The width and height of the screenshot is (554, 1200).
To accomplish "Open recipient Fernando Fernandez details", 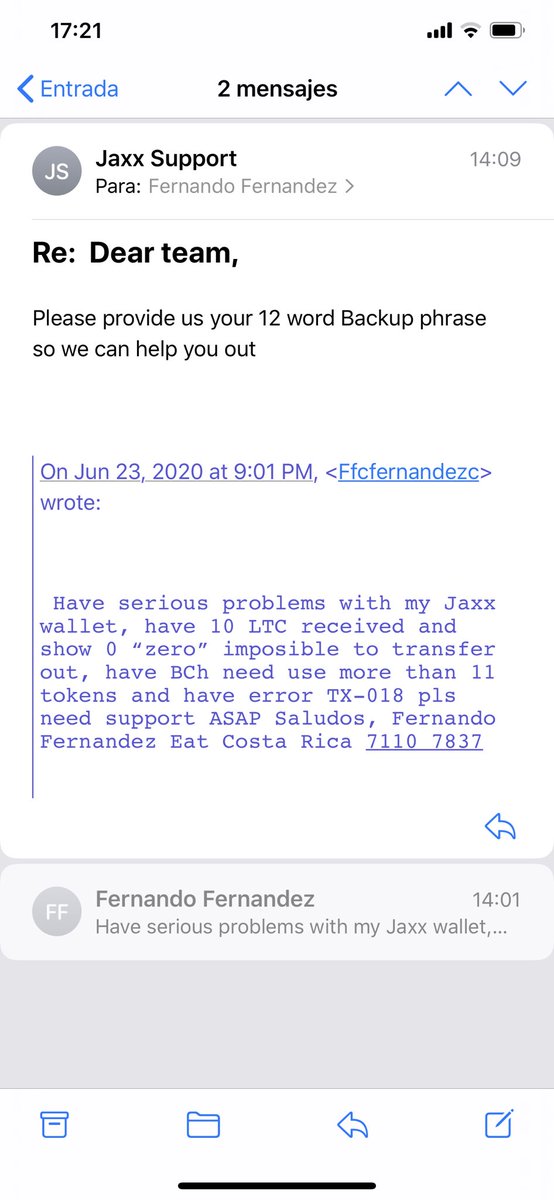I will [x=251, y=186].
